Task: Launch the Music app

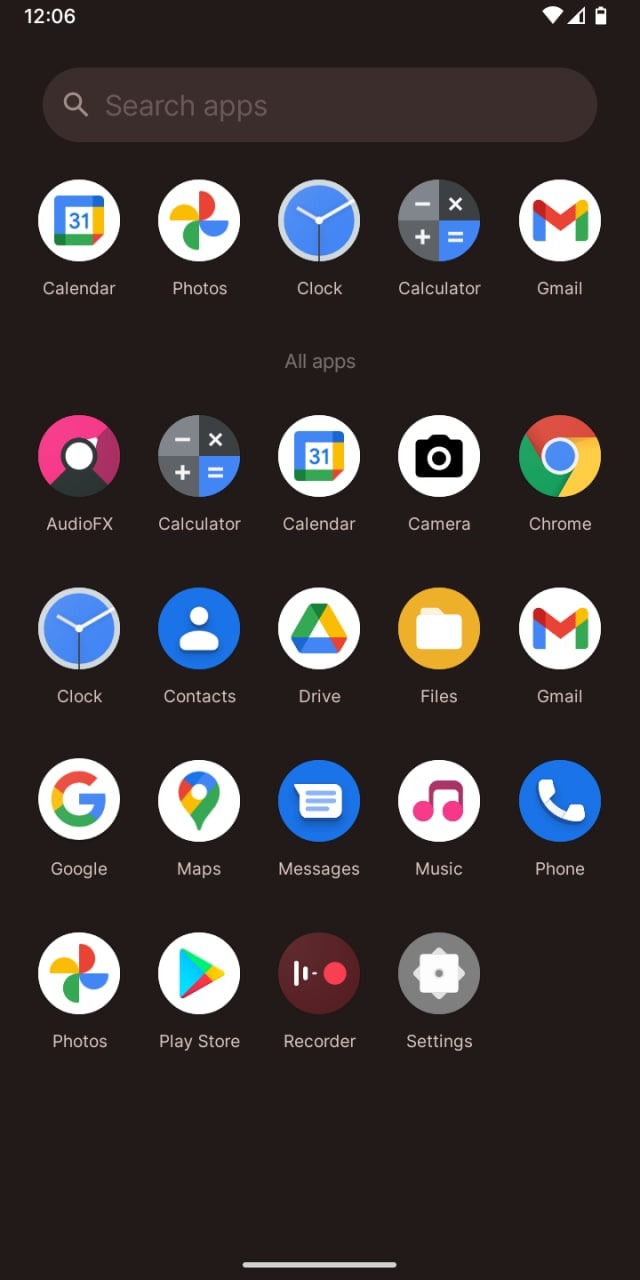Action: (x=439, y=801)
